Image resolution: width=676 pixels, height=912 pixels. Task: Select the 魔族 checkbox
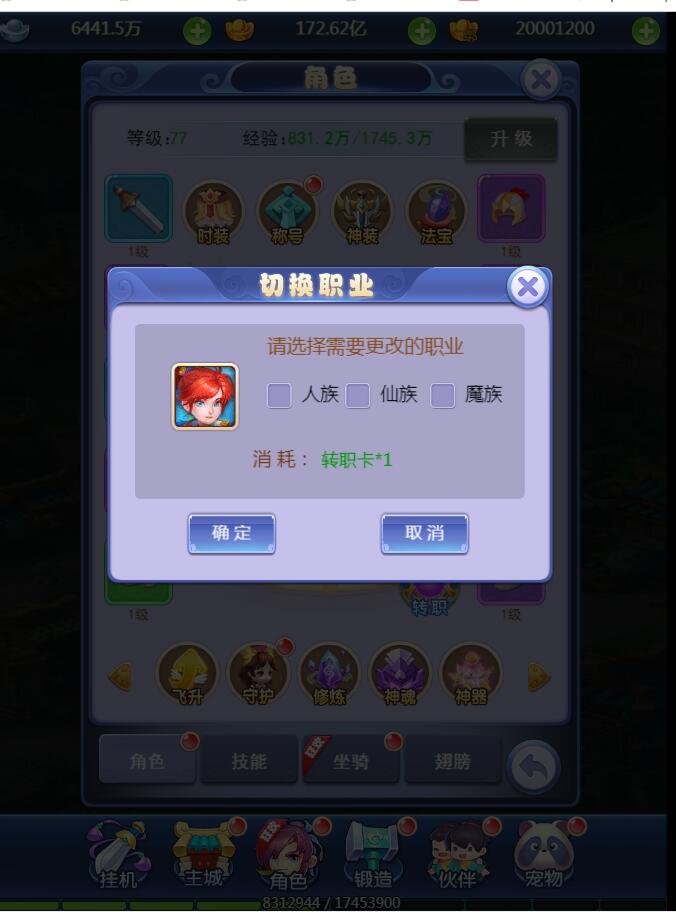click(x=443, y=396)
